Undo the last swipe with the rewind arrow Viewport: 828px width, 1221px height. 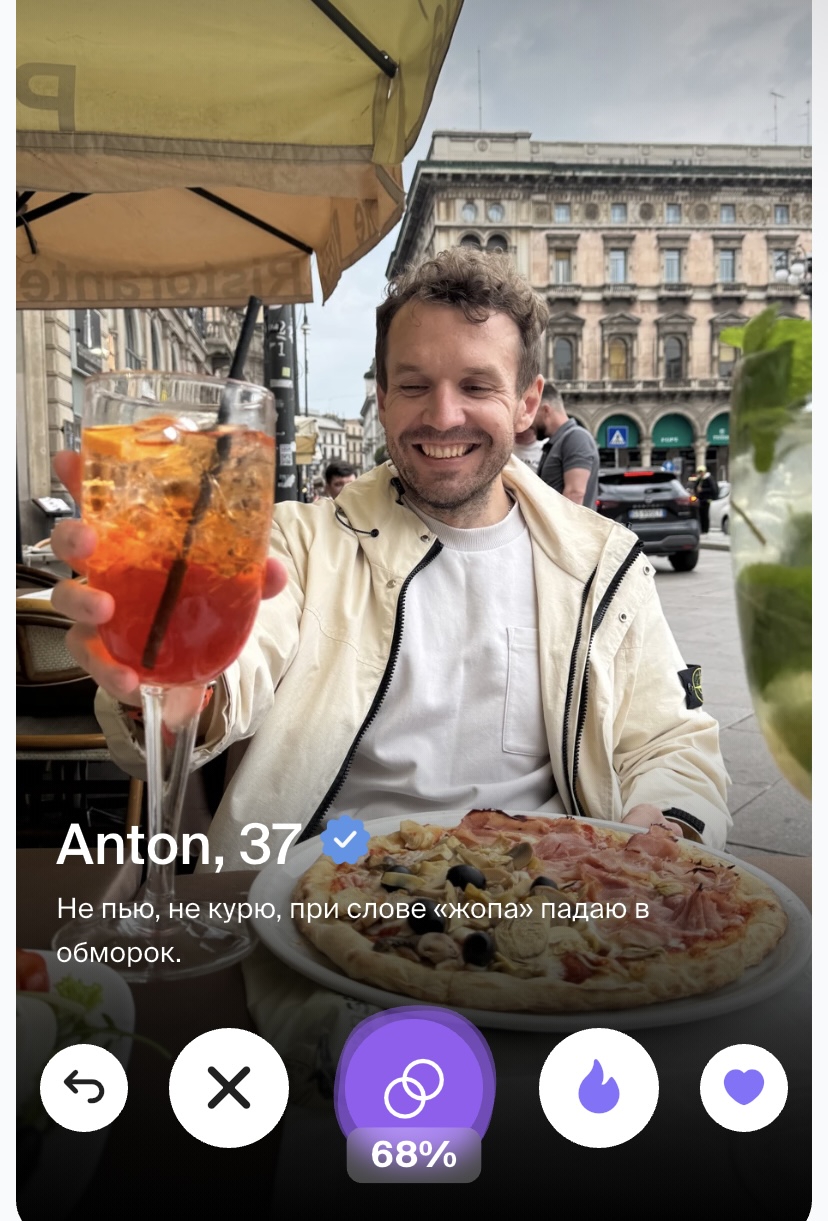[84, 1087]
